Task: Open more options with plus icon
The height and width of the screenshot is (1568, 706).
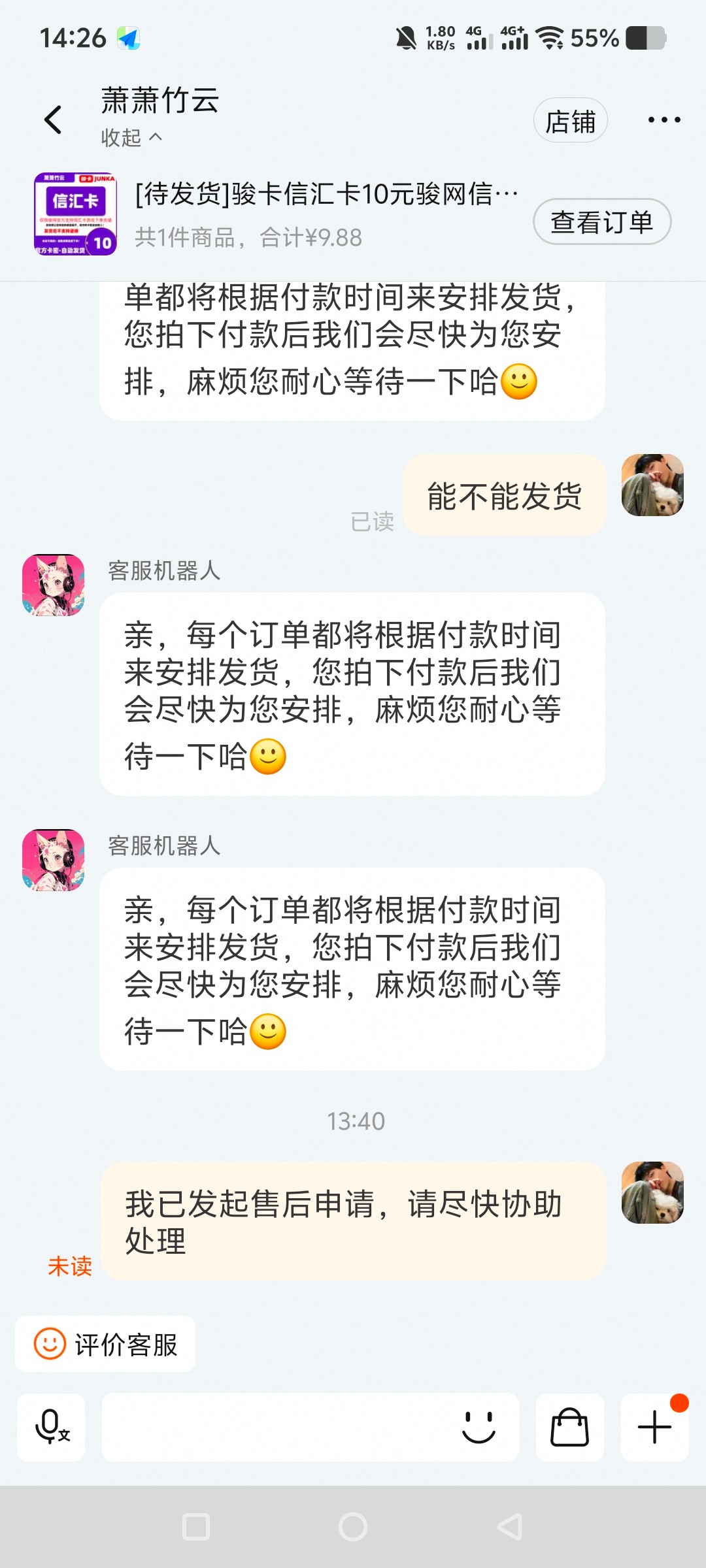Action: pyautogui.click(x=654, y=1427)
